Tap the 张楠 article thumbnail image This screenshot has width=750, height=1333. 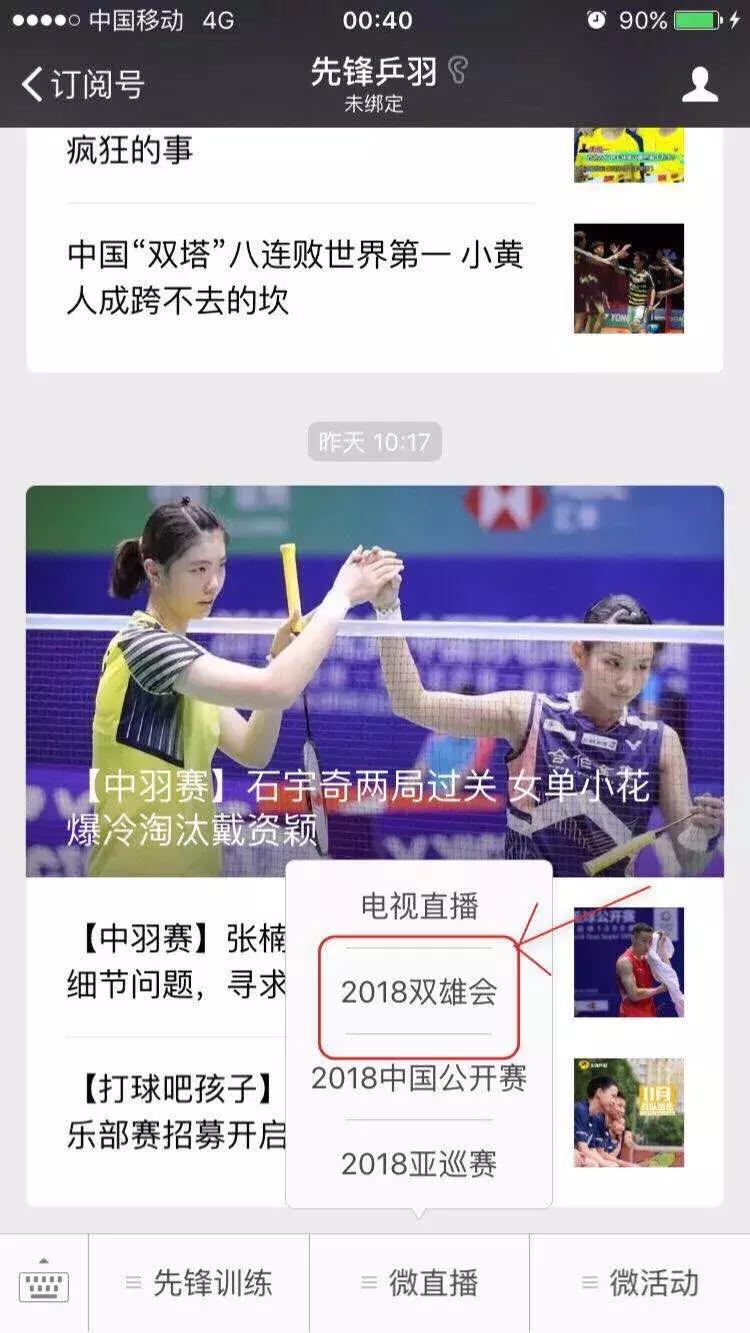click(x=630, y=963)
